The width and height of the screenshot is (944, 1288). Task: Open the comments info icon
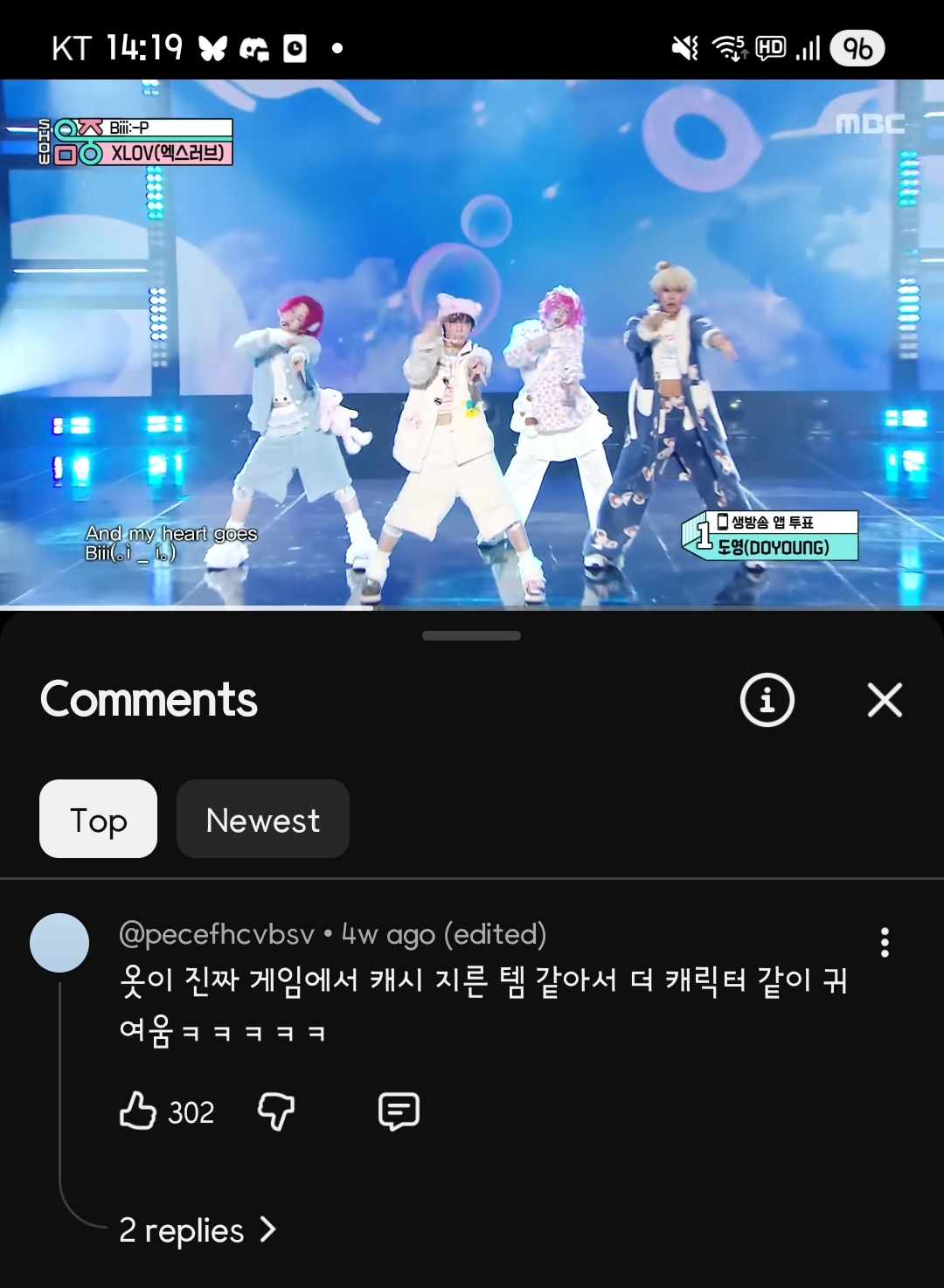pyautogui.click(x=767, y=700)
